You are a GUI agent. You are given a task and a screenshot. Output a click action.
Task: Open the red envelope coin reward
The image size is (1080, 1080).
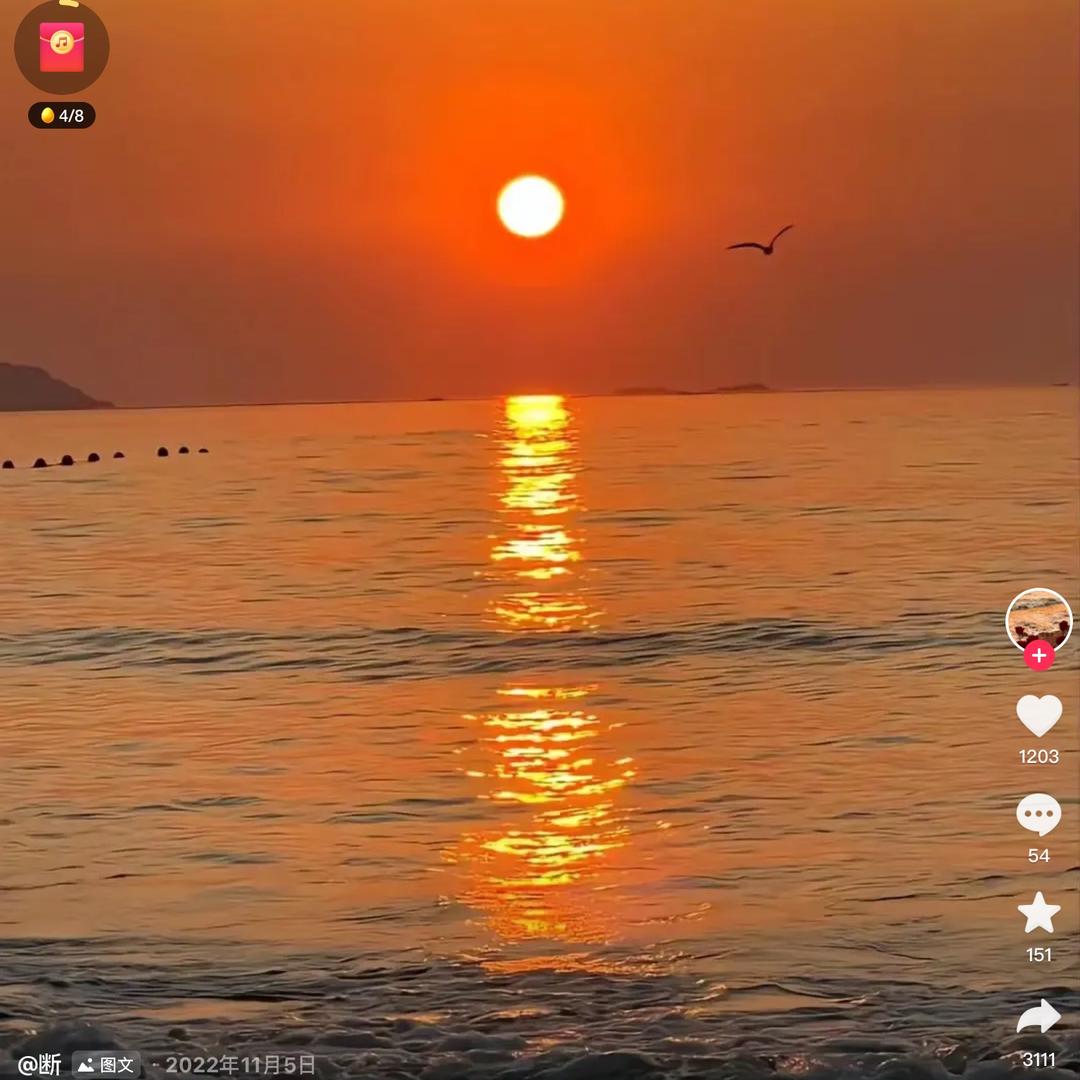click(62, 47)
